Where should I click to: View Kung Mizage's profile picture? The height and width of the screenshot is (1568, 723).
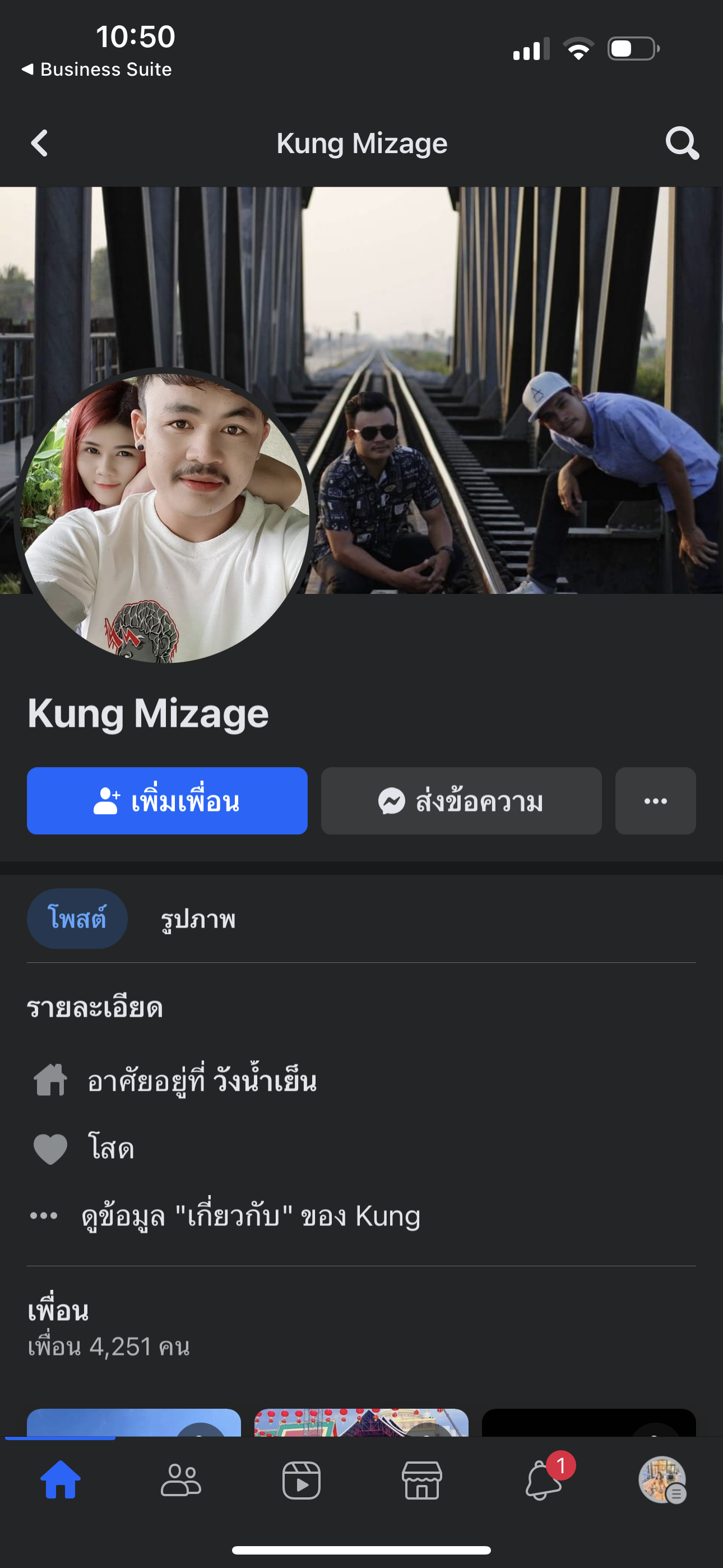164,518
